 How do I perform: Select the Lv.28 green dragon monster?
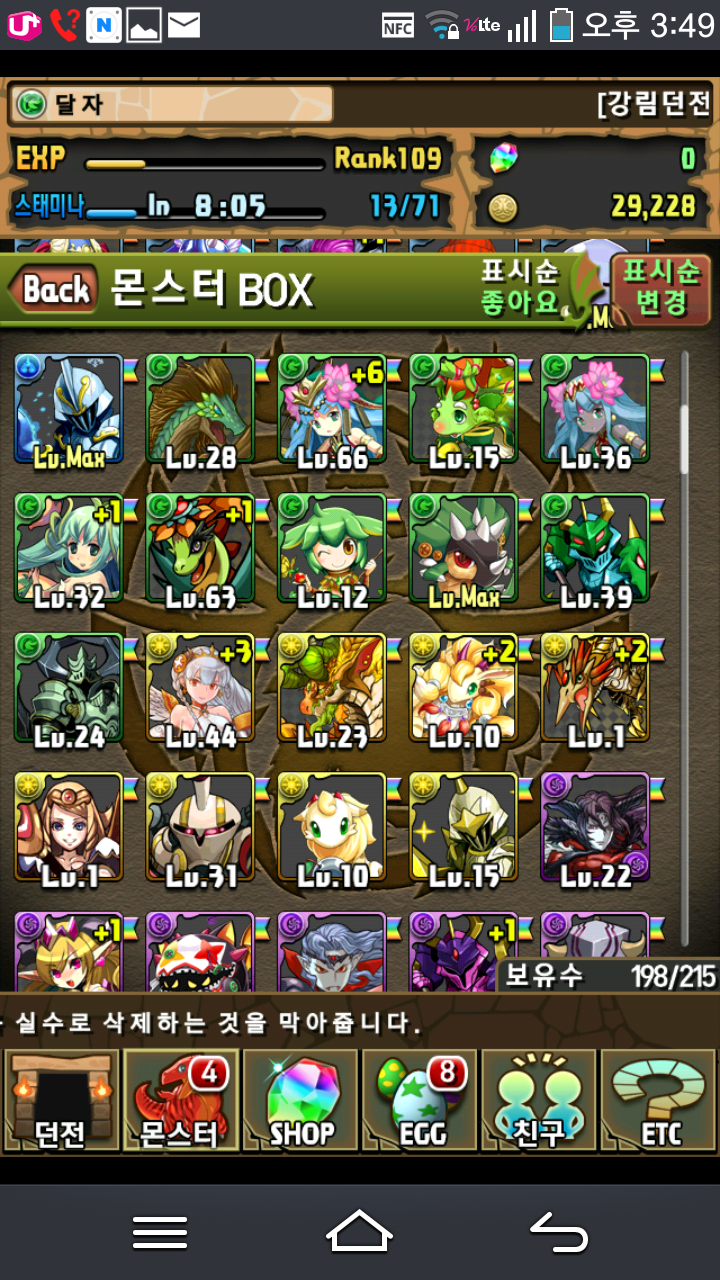pyautogui.click(x=200, y=410)
